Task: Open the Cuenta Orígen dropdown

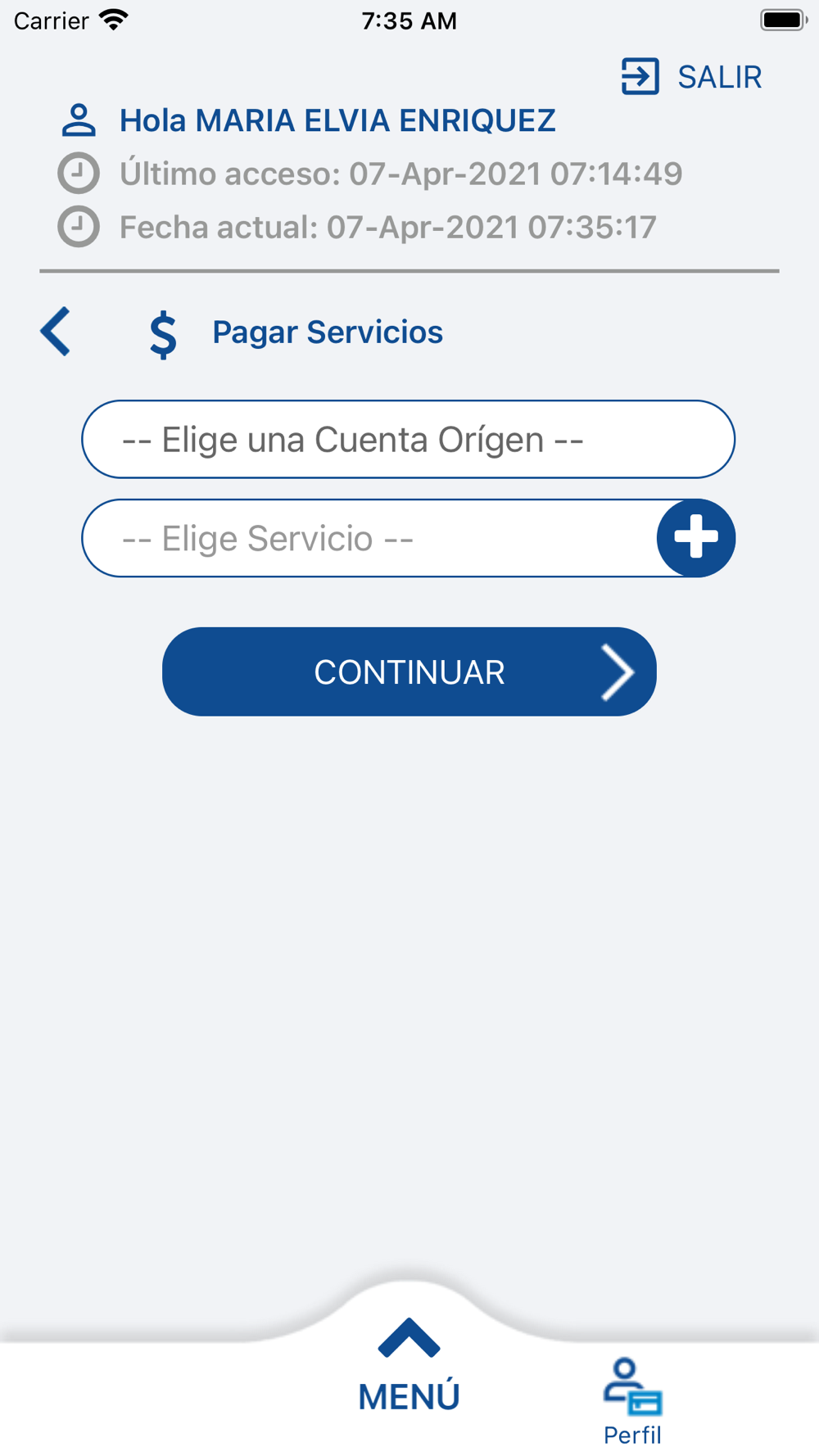Action: 408,440
